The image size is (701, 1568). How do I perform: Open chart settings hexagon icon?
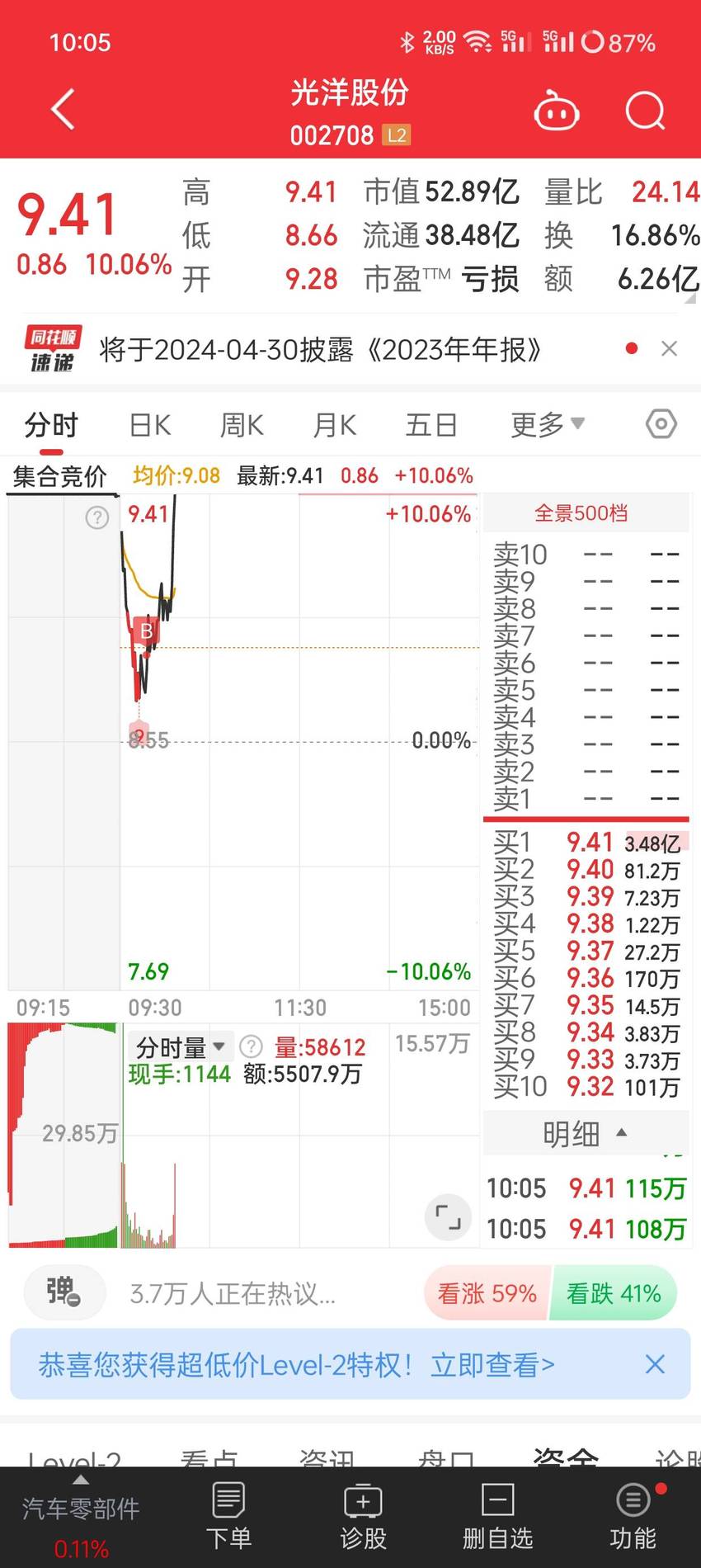point(661,424)
